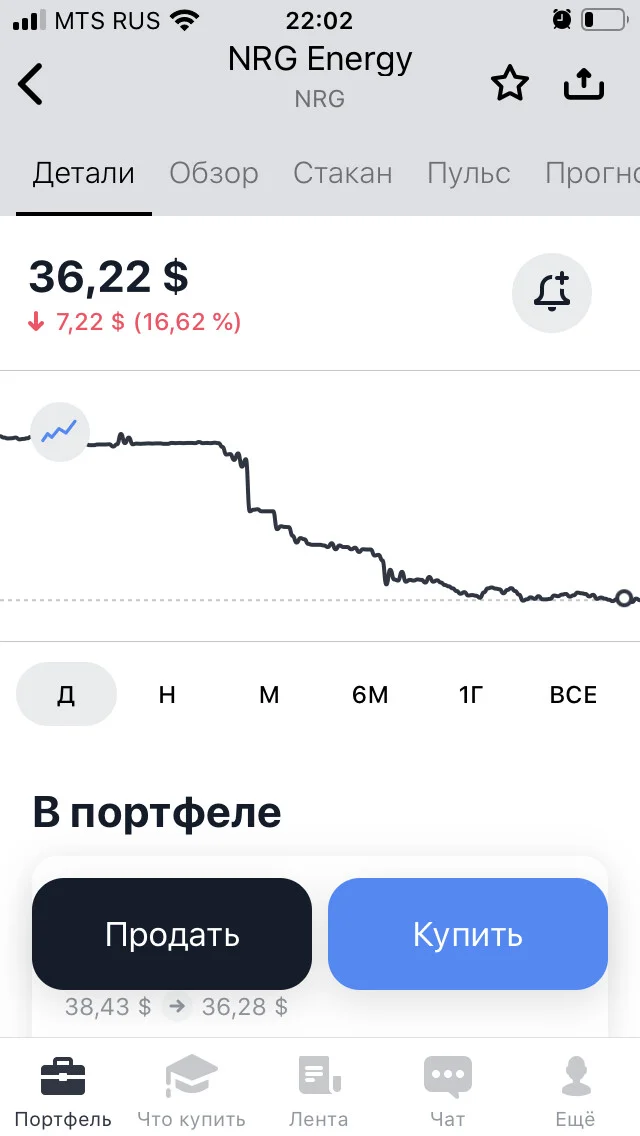Open the Прогнозы tab

(x=592, y=174)
